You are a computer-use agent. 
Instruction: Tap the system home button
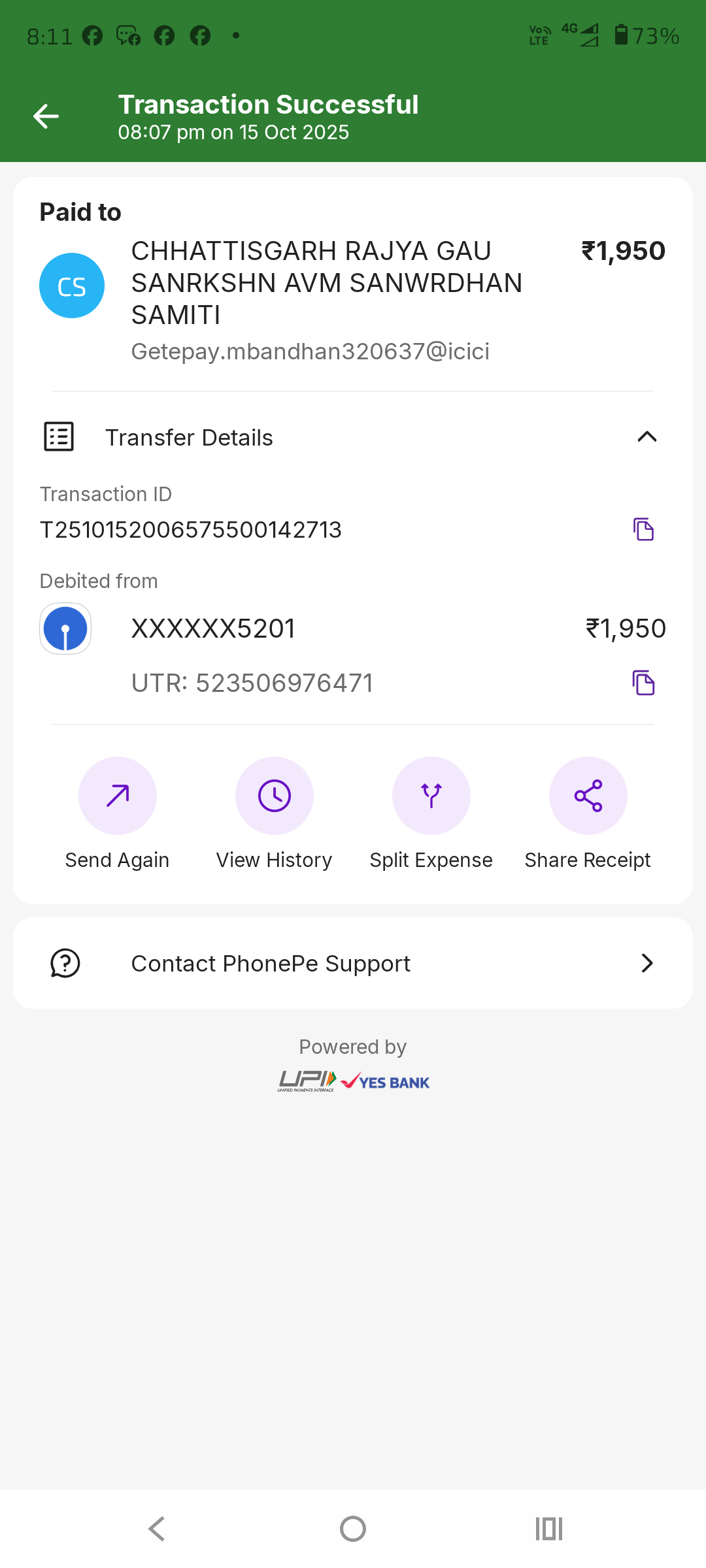click(x=353, y=1529)
